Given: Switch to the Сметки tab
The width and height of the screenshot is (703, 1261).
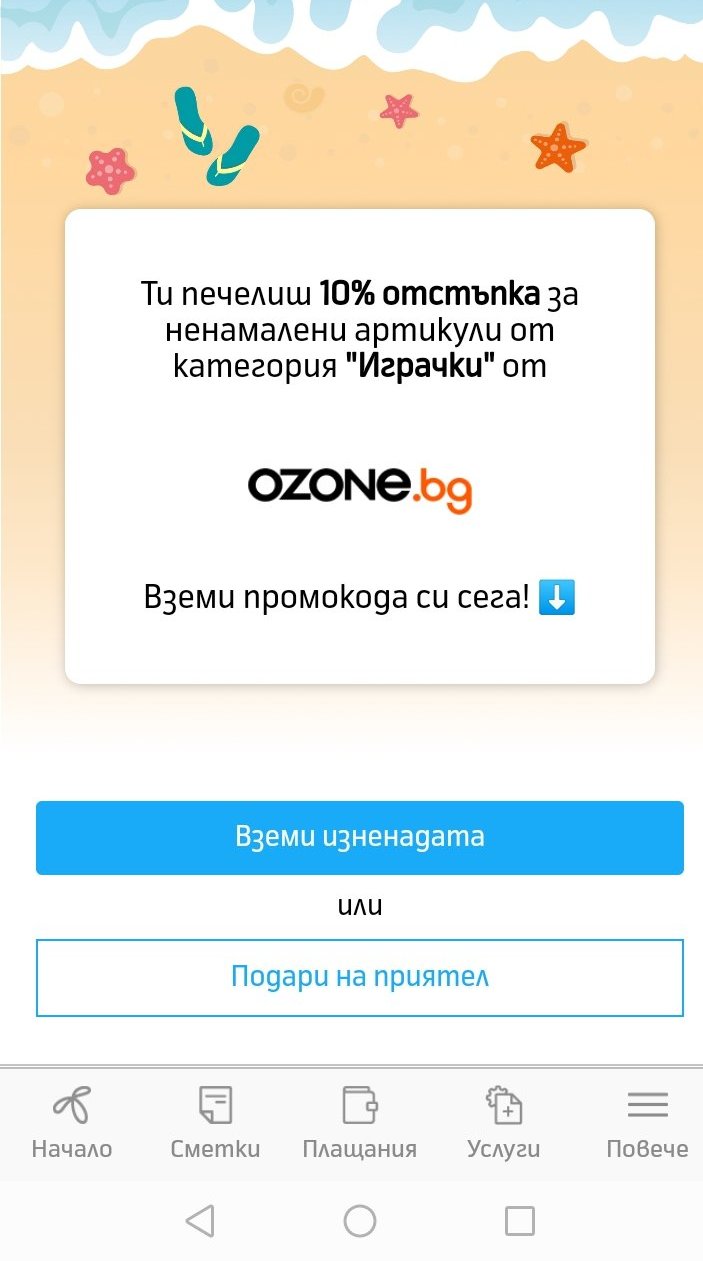Looking at the screenshot, I should (x=215, y=1123).
